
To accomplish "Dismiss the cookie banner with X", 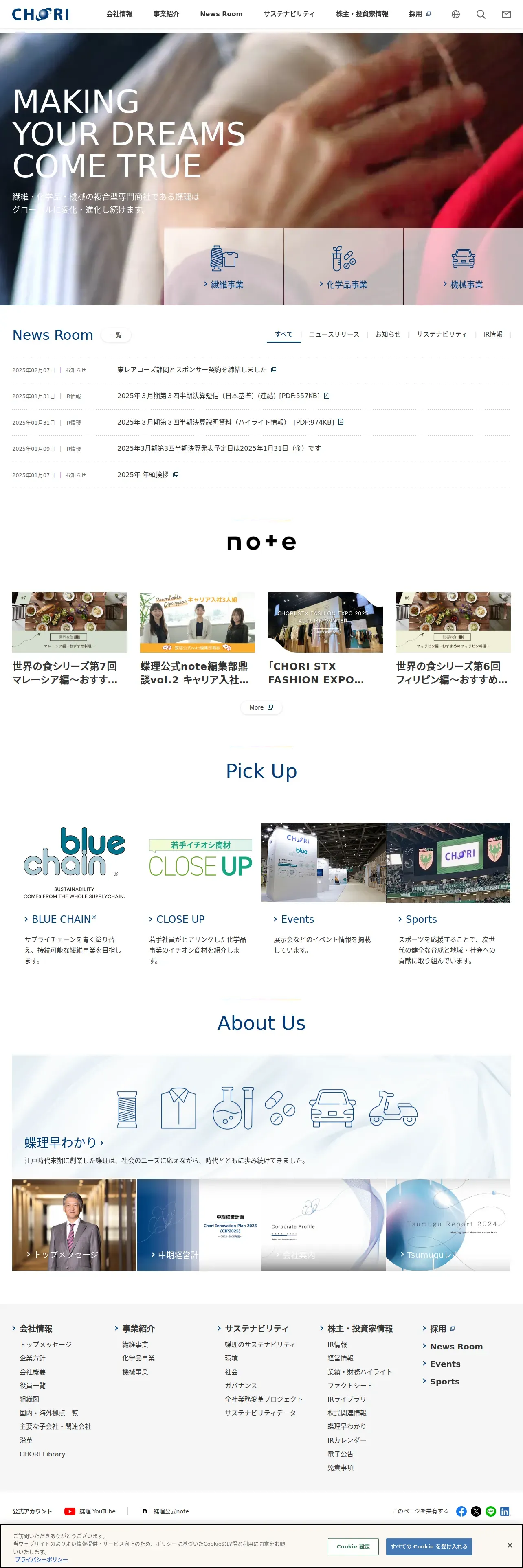I will [510, 1545].
